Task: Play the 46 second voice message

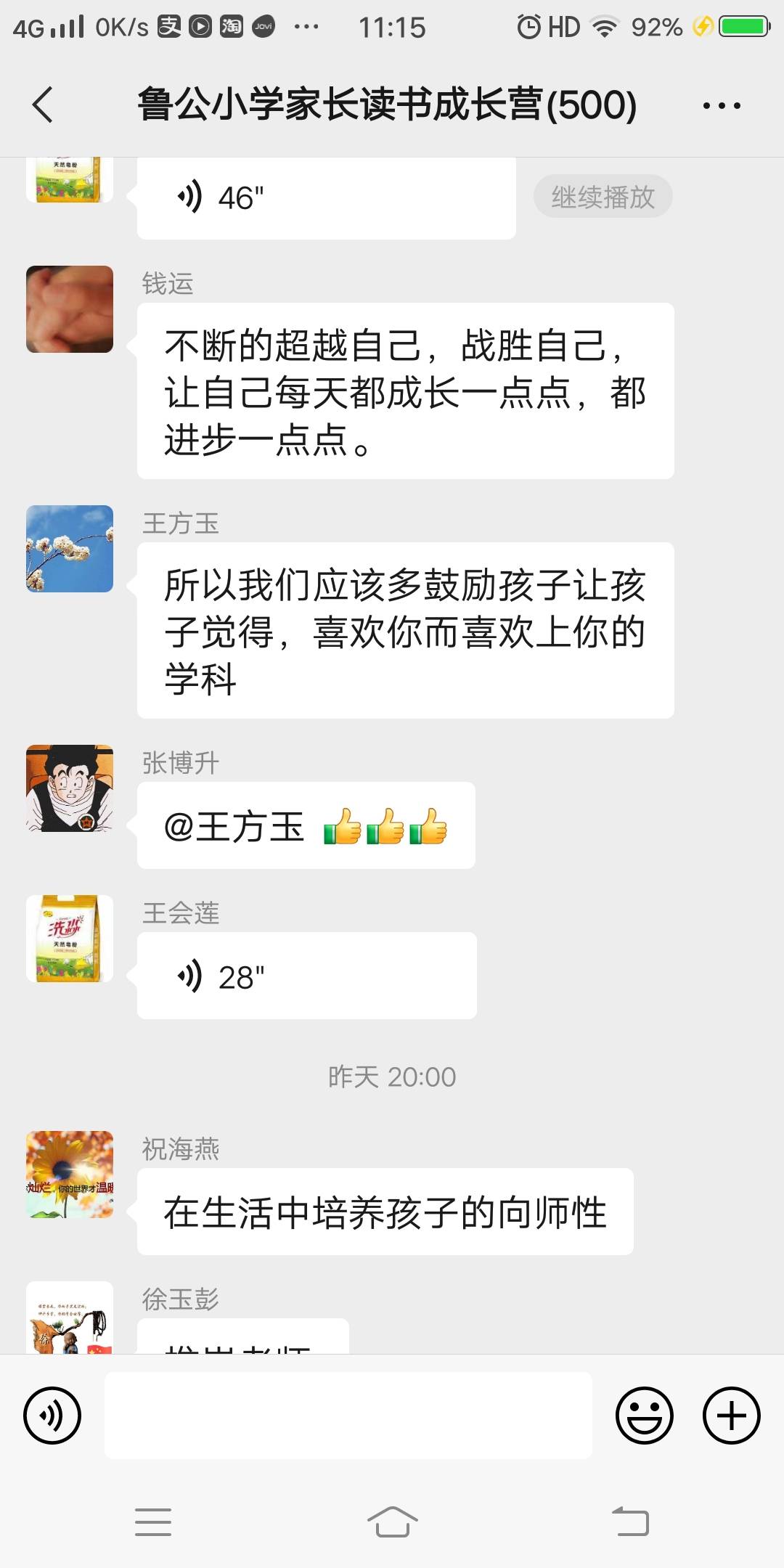Action: pyautogui.click(x=323, y=196)
